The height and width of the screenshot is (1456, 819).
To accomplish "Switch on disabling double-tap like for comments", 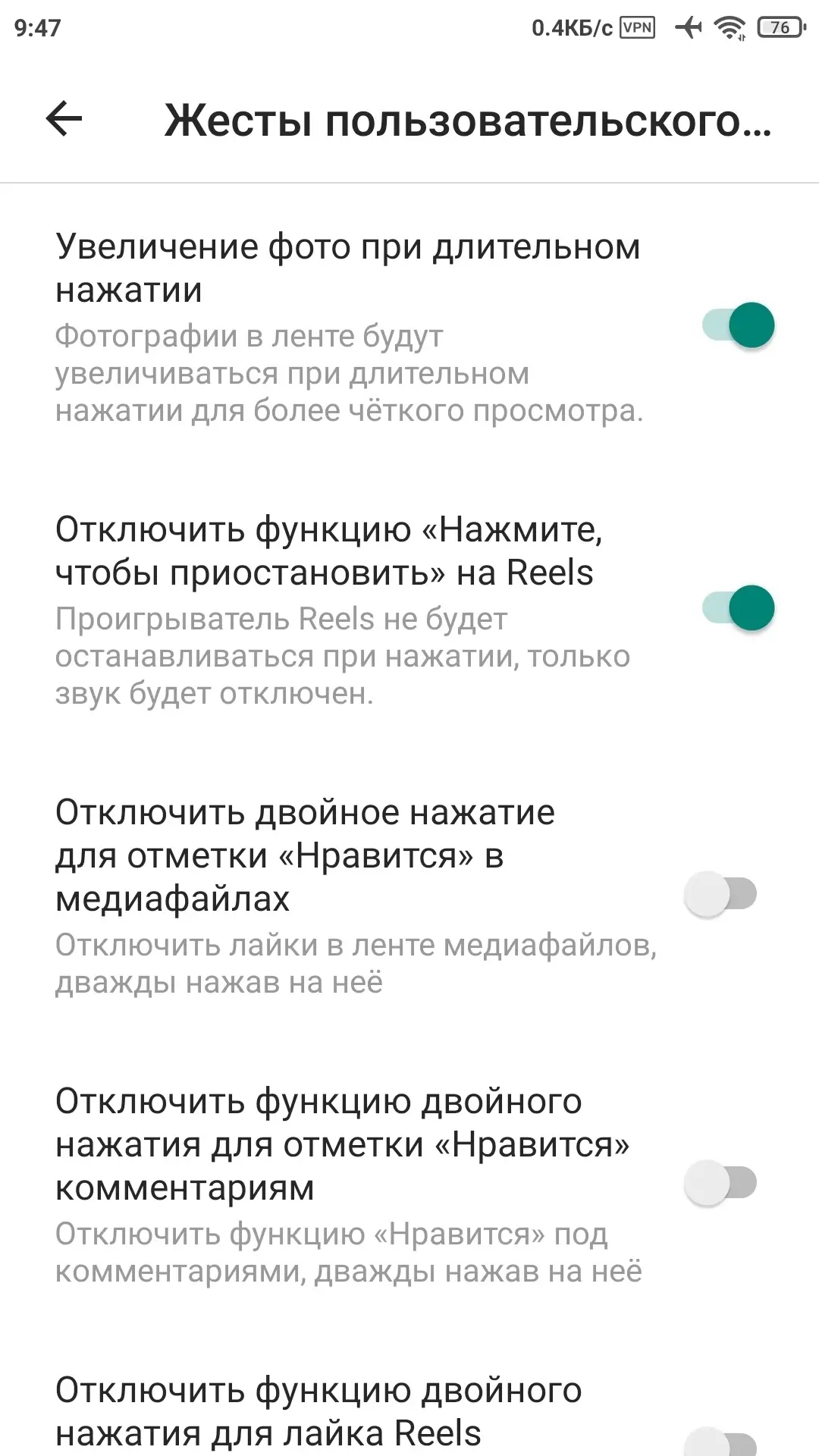I will 721,1183.
